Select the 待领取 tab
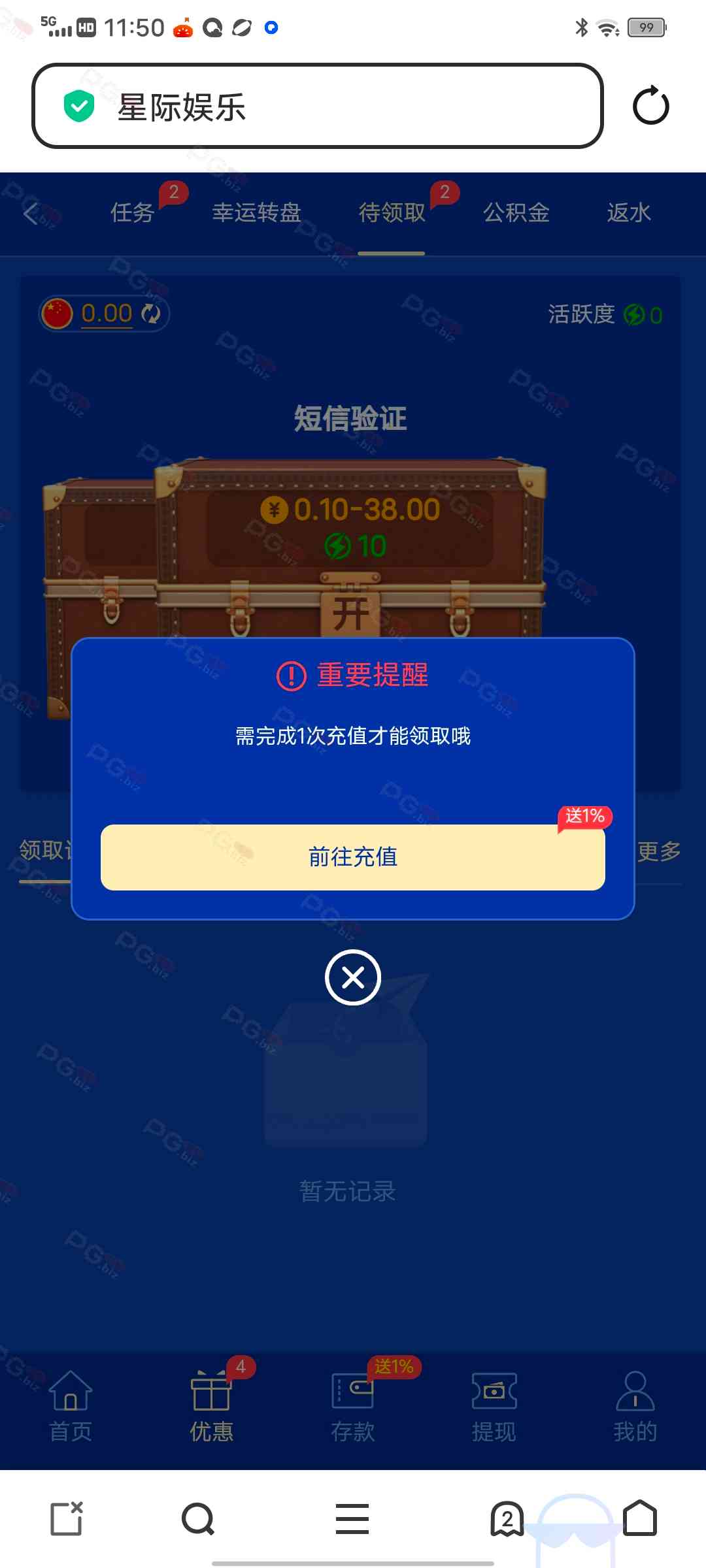Viewport: 706px width, 1568px height. pos(392,213)
